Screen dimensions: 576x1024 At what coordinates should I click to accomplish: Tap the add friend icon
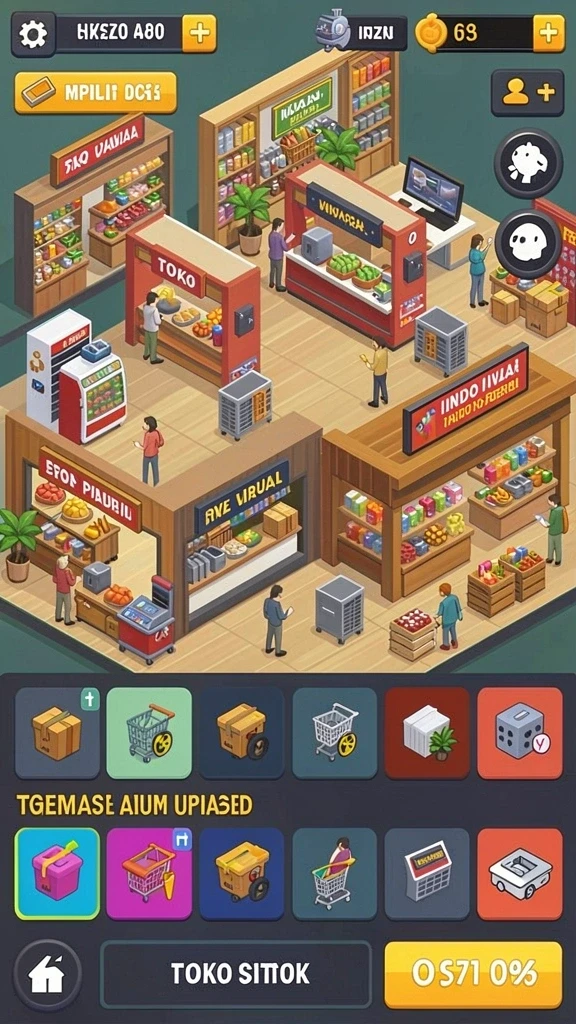click(x=528, y=93)
